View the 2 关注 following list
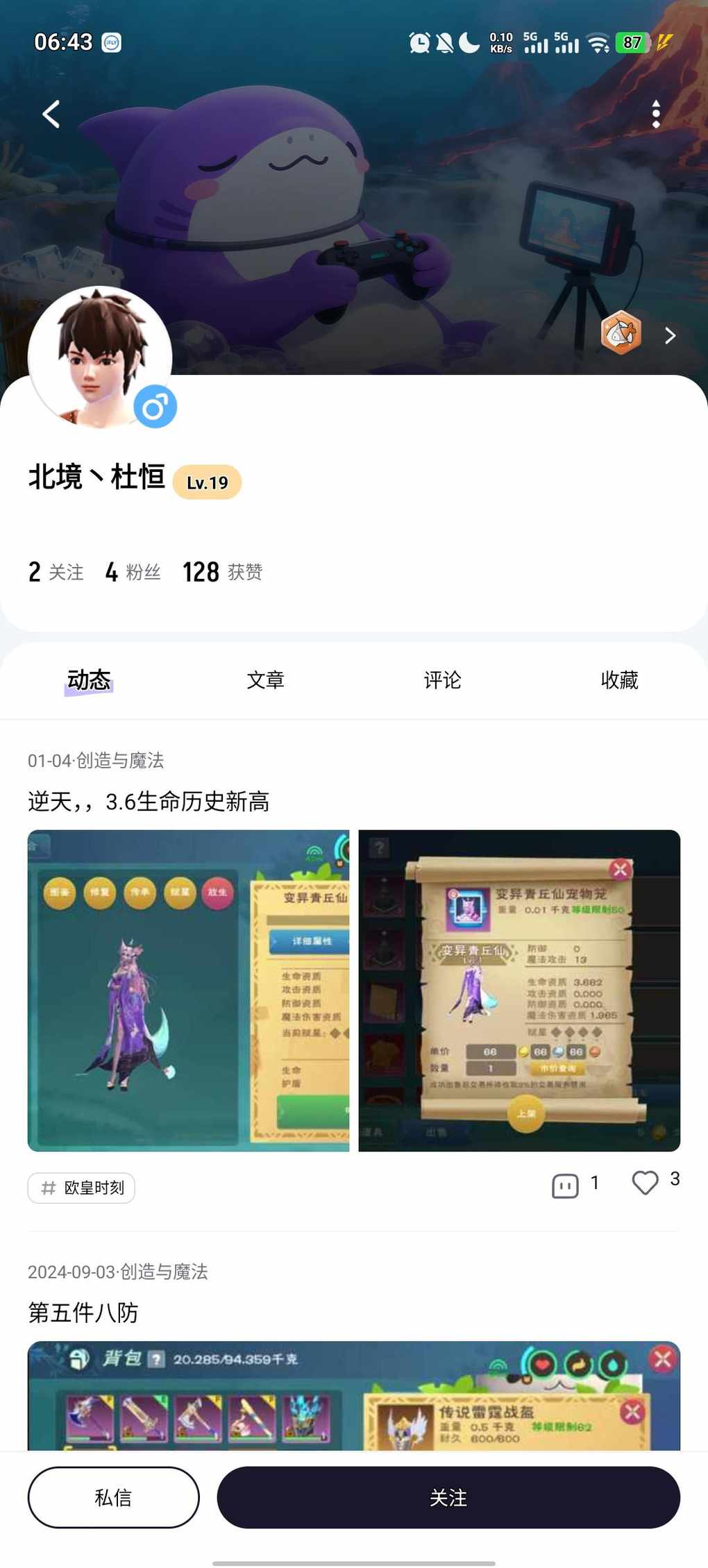Image resolution: width=708 pixels, height=1568 pixels. [56, 572]
